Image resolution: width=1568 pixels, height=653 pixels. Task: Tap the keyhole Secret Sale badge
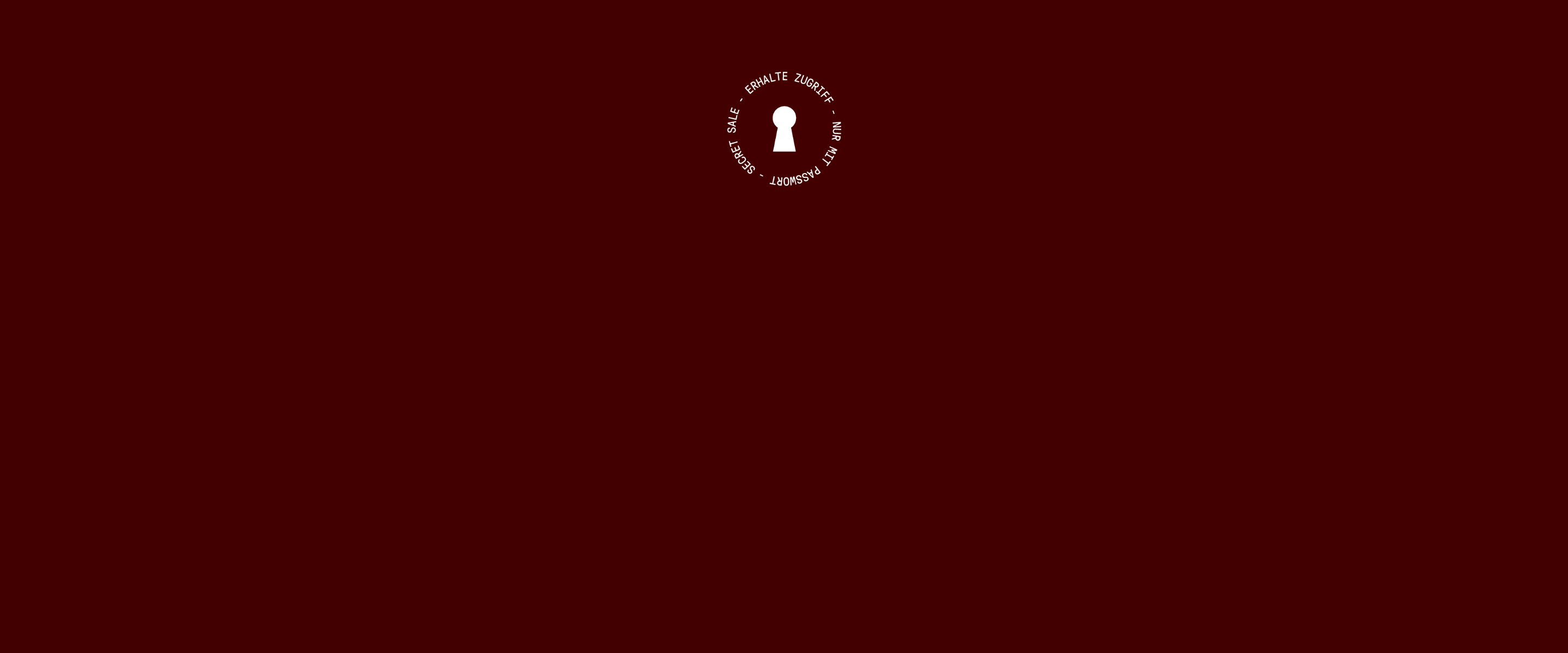click(x=784, y=129)
